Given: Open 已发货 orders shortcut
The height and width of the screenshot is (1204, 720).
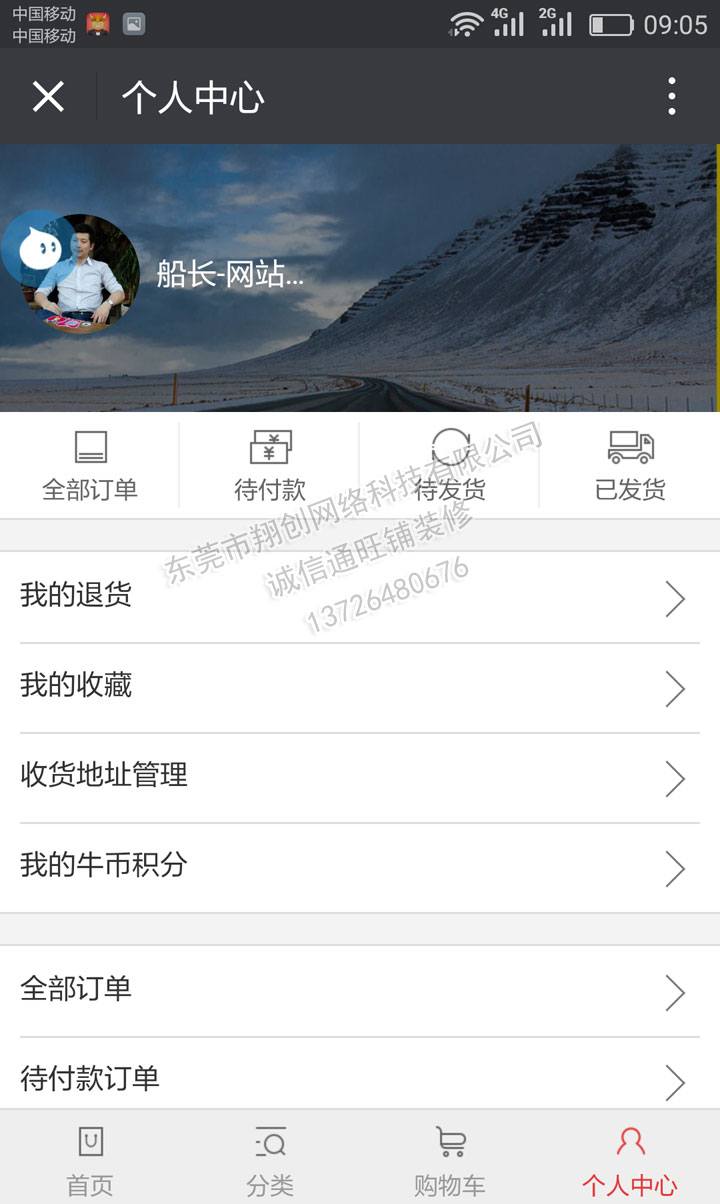Looking at the screenshot, I should (x=630, y=466).
